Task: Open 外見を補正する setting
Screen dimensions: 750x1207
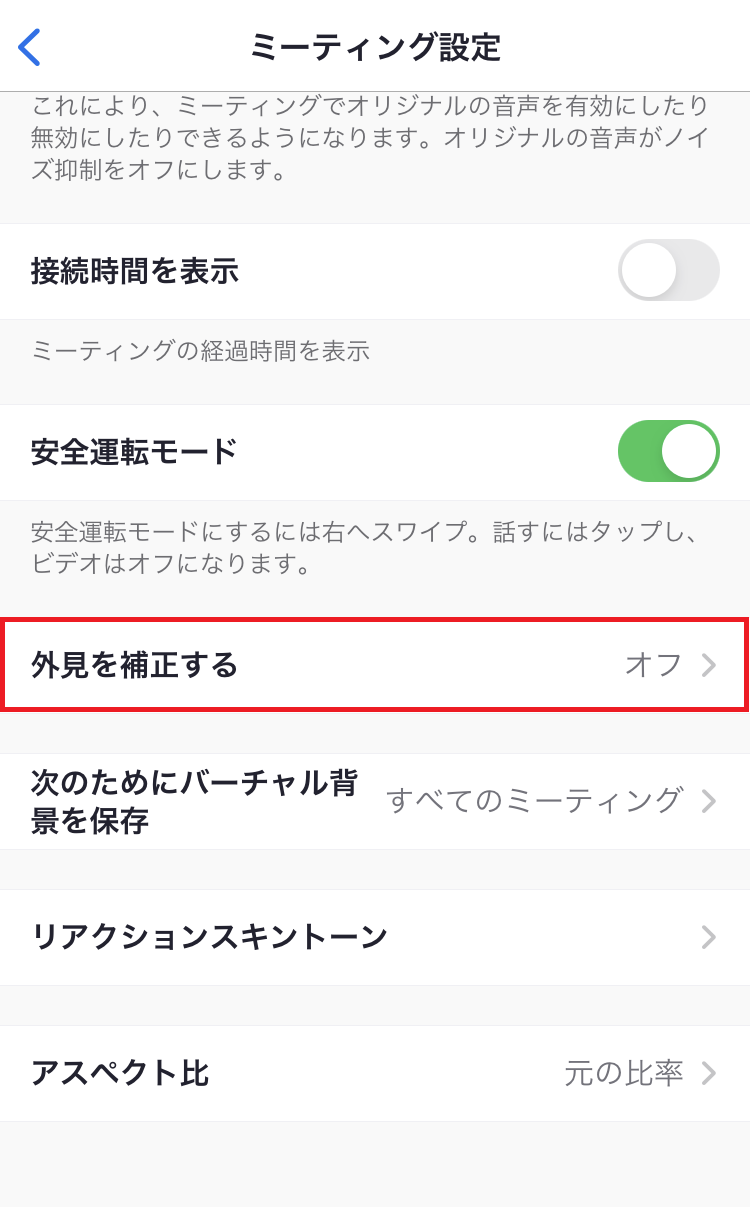Action: [x=375, y=665]
